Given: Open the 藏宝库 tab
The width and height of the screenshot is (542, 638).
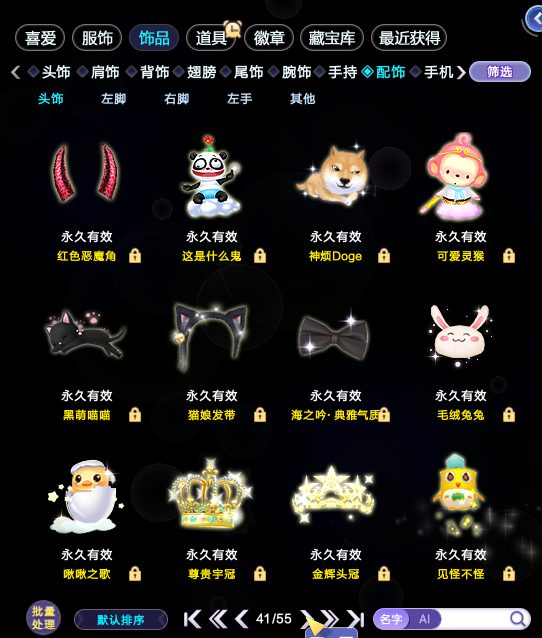Looking at the screenshot, I should point(331,38).
